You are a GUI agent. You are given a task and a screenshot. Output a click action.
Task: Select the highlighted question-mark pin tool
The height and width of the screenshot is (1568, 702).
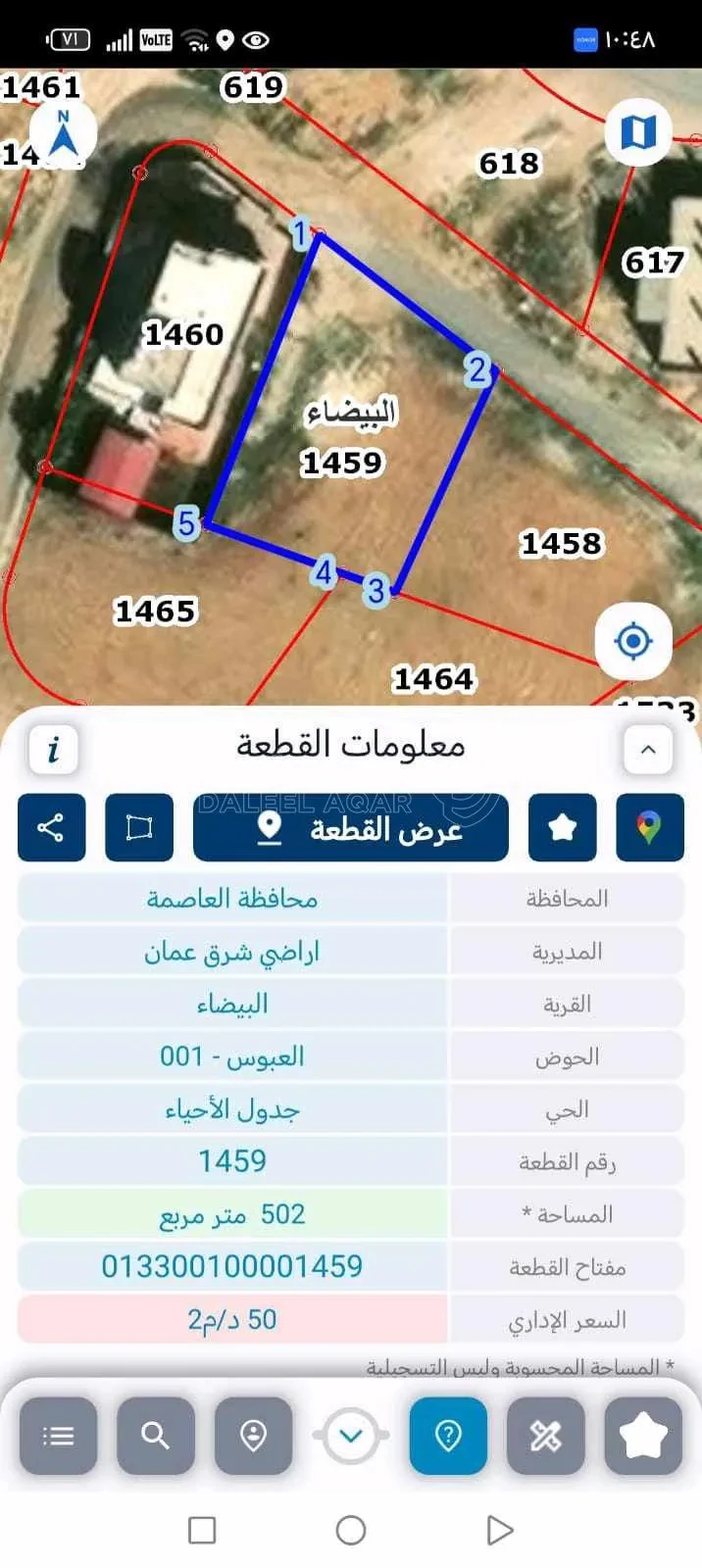tap(448, 1437)
